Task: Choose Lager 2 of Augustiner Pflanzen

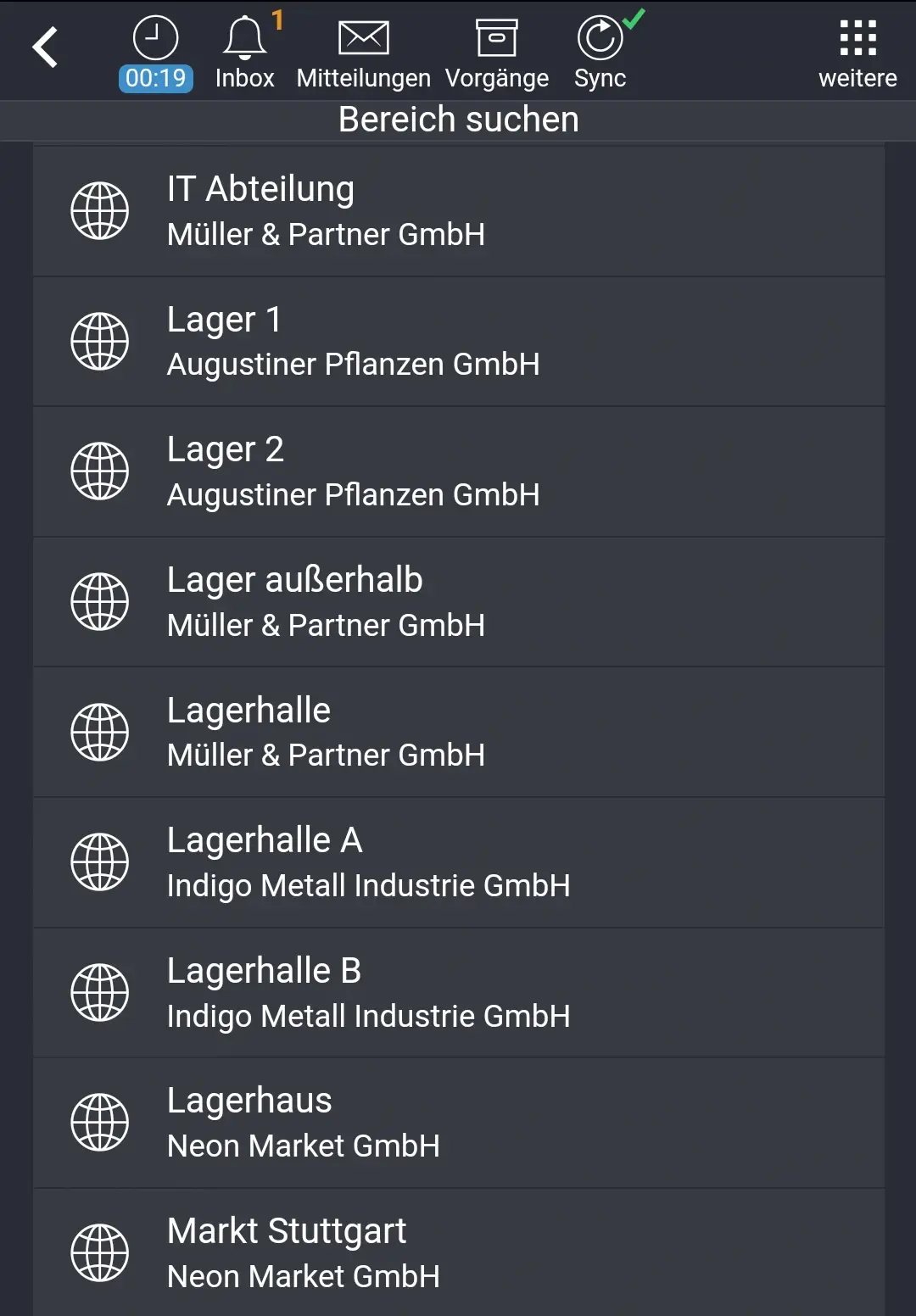Action: tap(458, 471)
